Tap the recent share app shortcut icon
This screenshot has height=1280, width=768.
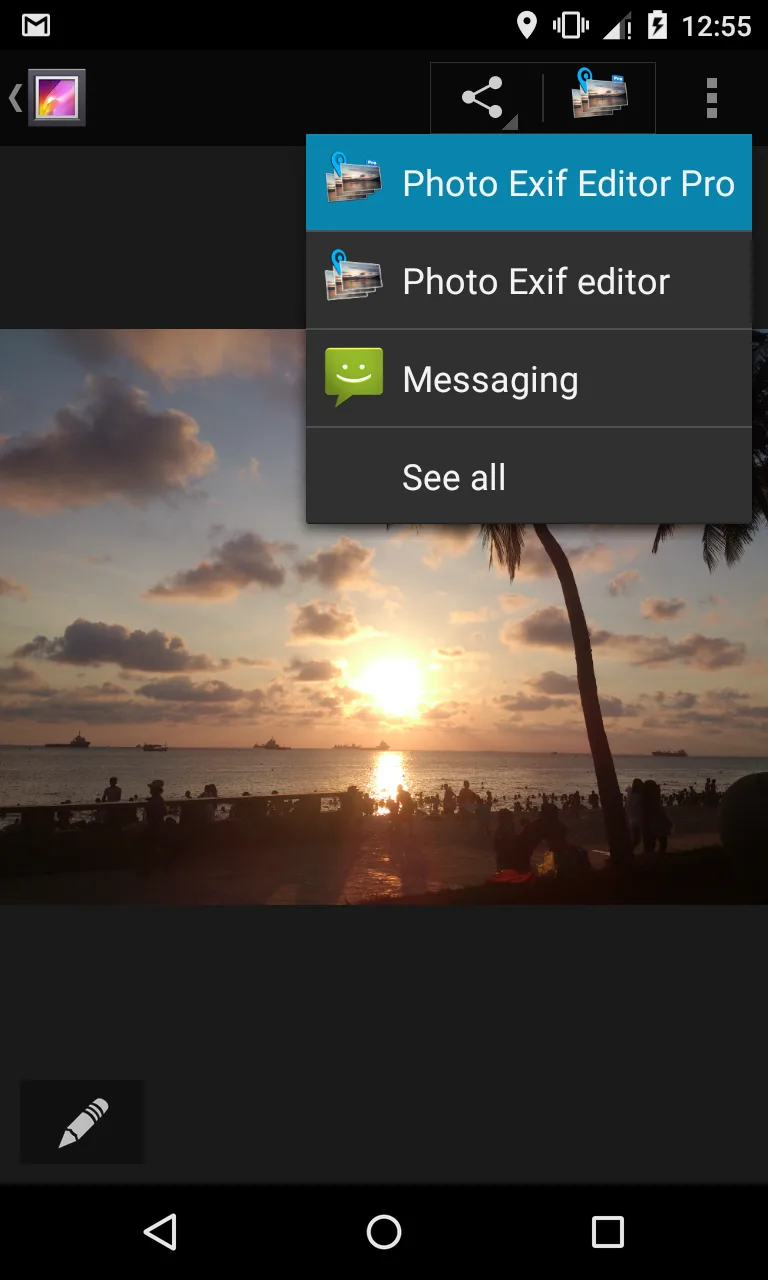(x=599, y=98)
